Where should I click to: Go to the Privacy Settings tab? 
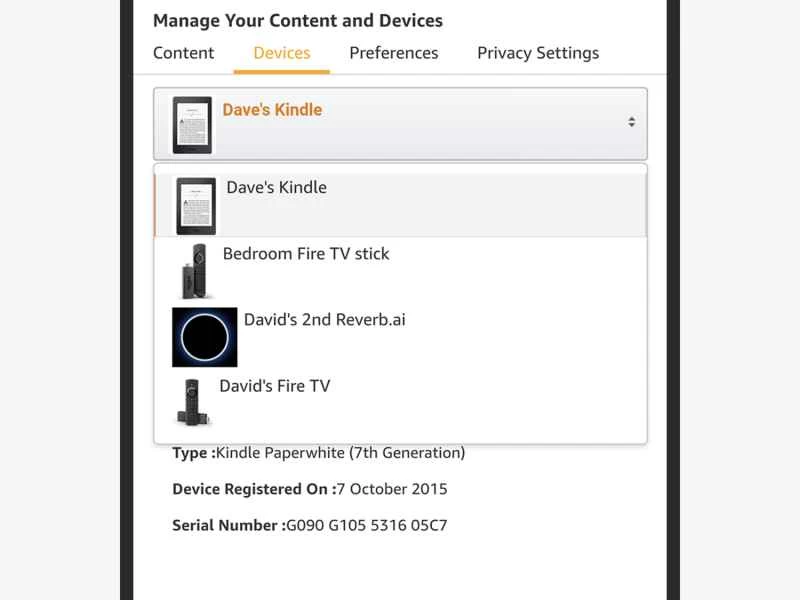(537, 53)
